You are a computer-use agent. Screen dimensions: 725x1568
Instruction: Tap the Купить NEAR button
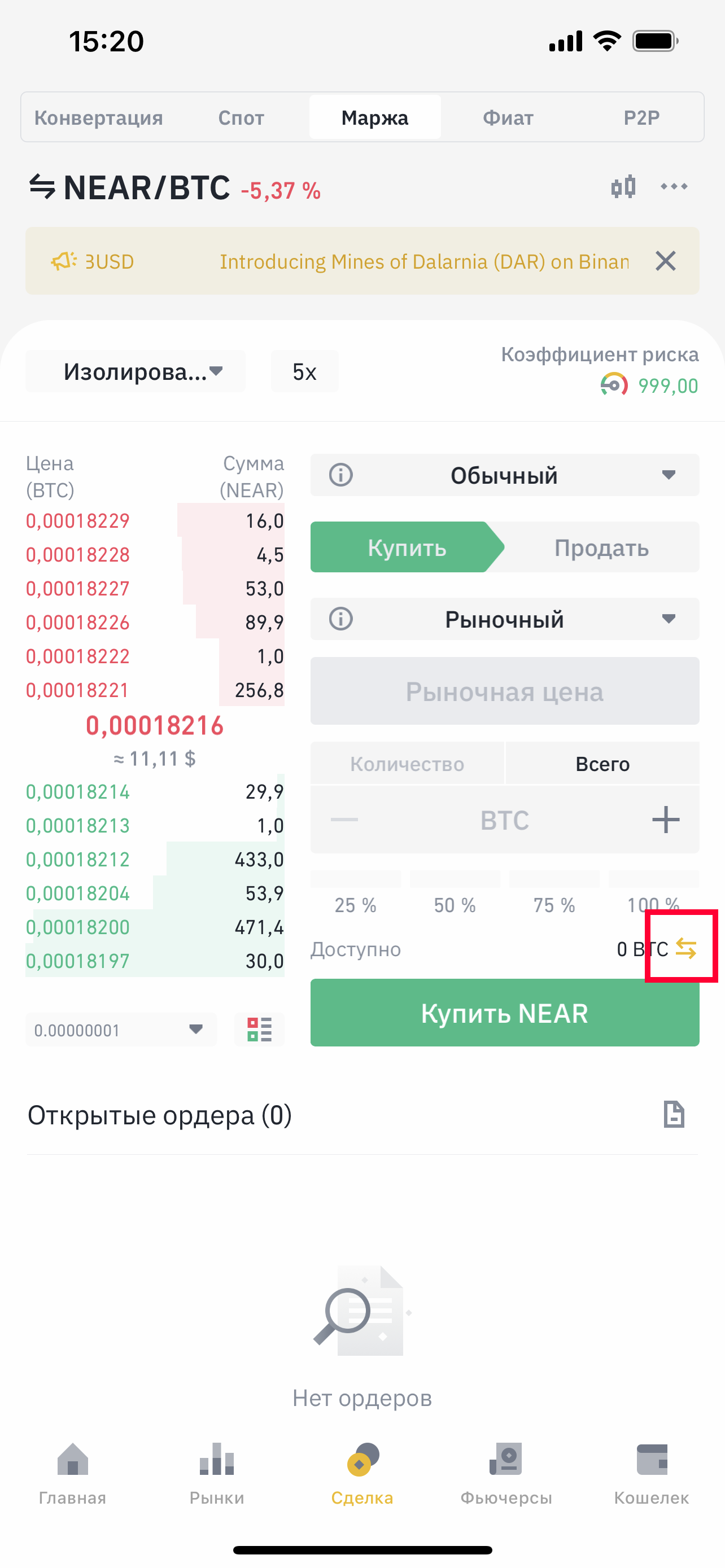click(x=504, y=1014)
